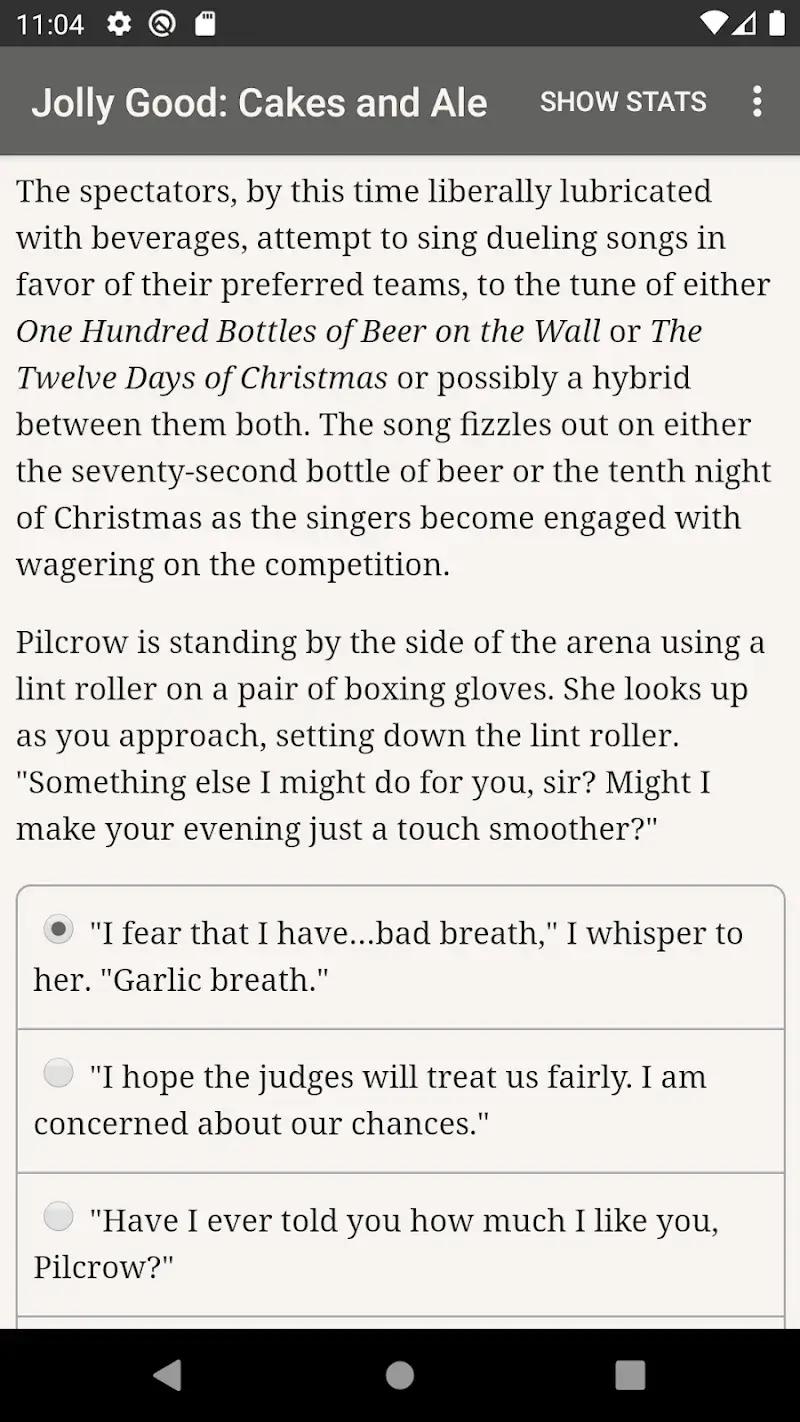800x1422 pixels.
Task: Tap SHOW STATS in the app bar
Action: 622,101
